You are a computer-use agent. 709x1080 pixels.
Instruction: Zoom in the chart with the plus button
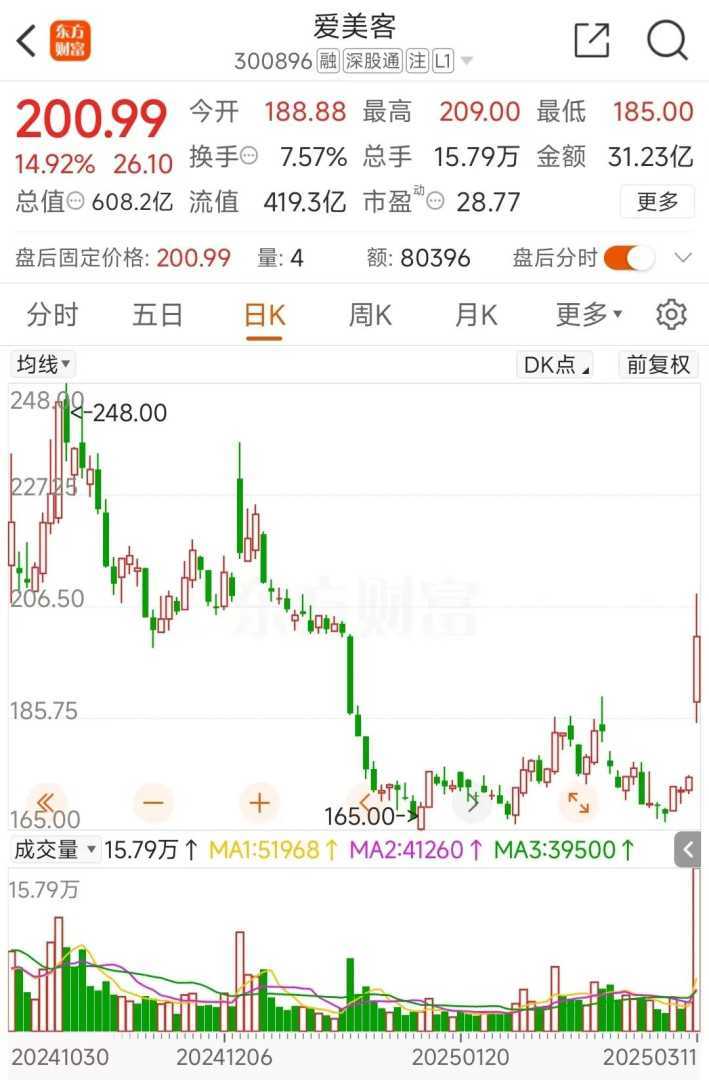pos(260,802)
